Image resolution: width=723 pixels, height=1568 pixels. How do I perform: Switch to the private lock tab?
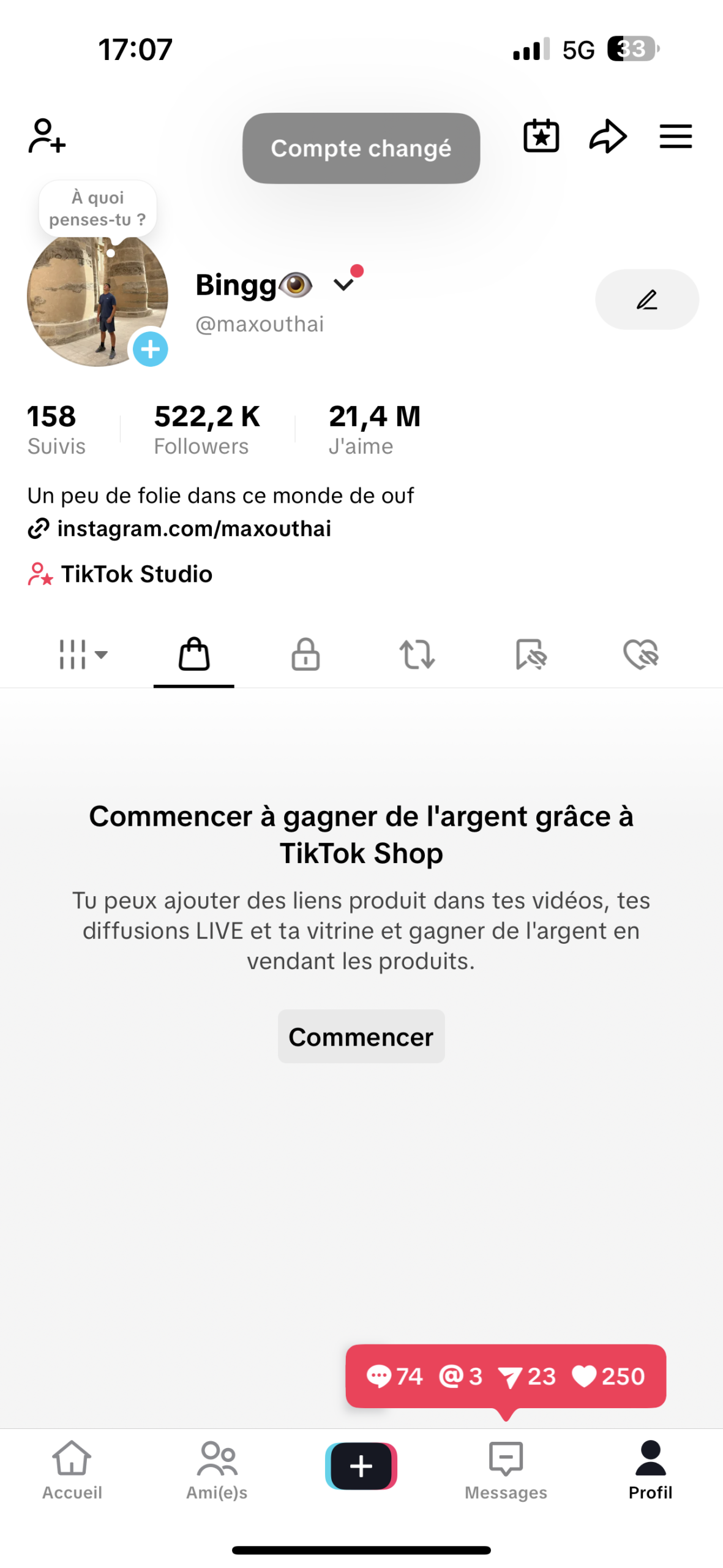click(x=305, y=654)
